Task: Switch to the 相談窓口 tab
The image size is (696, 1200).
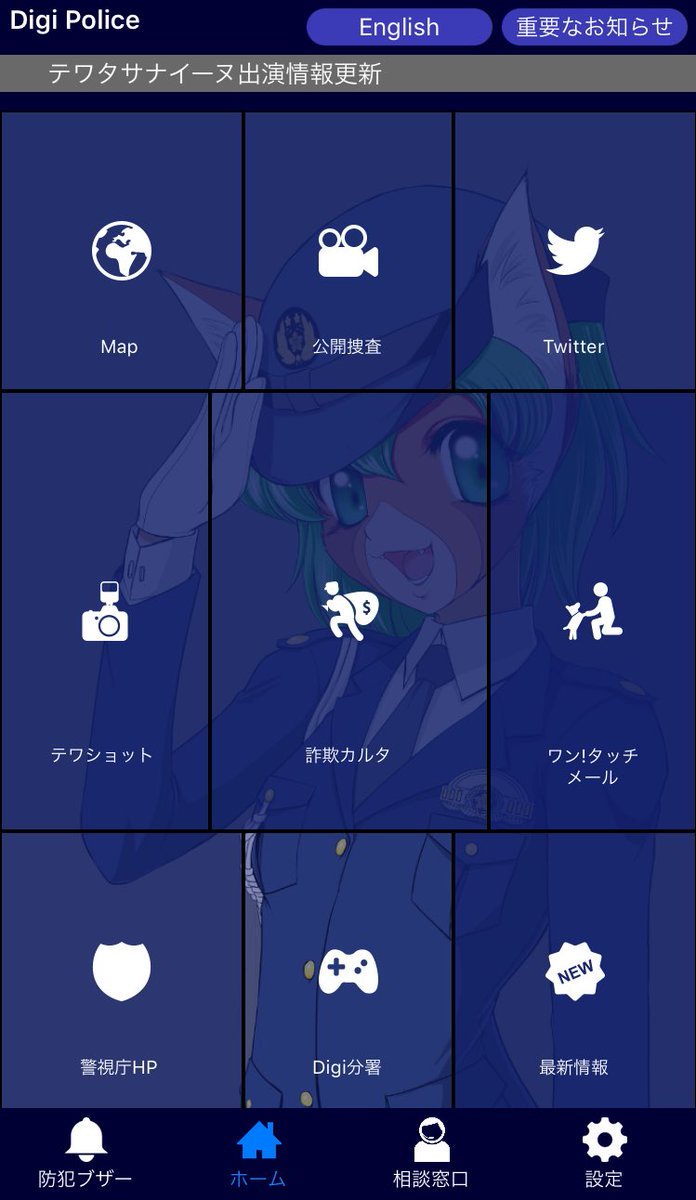Action: coord(431,1153)
